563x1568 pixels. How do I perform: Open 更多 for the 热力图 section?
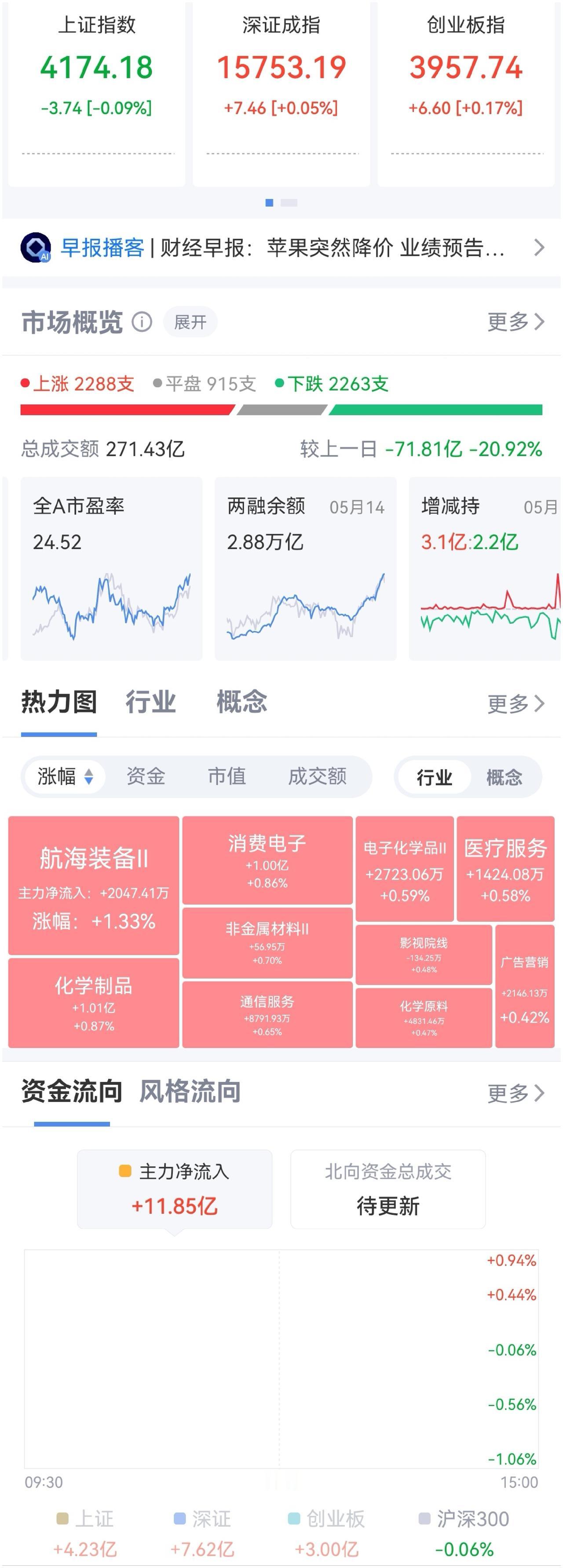tap(515, 704)
